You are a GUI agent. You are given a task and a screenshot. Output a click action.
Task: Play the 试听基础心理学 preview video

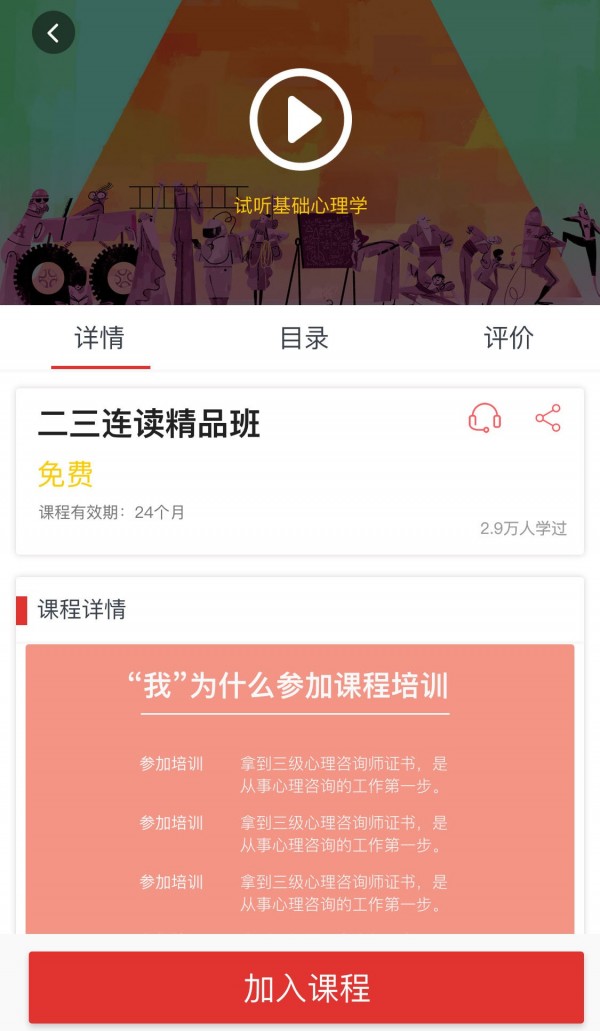tap(301, 120)
